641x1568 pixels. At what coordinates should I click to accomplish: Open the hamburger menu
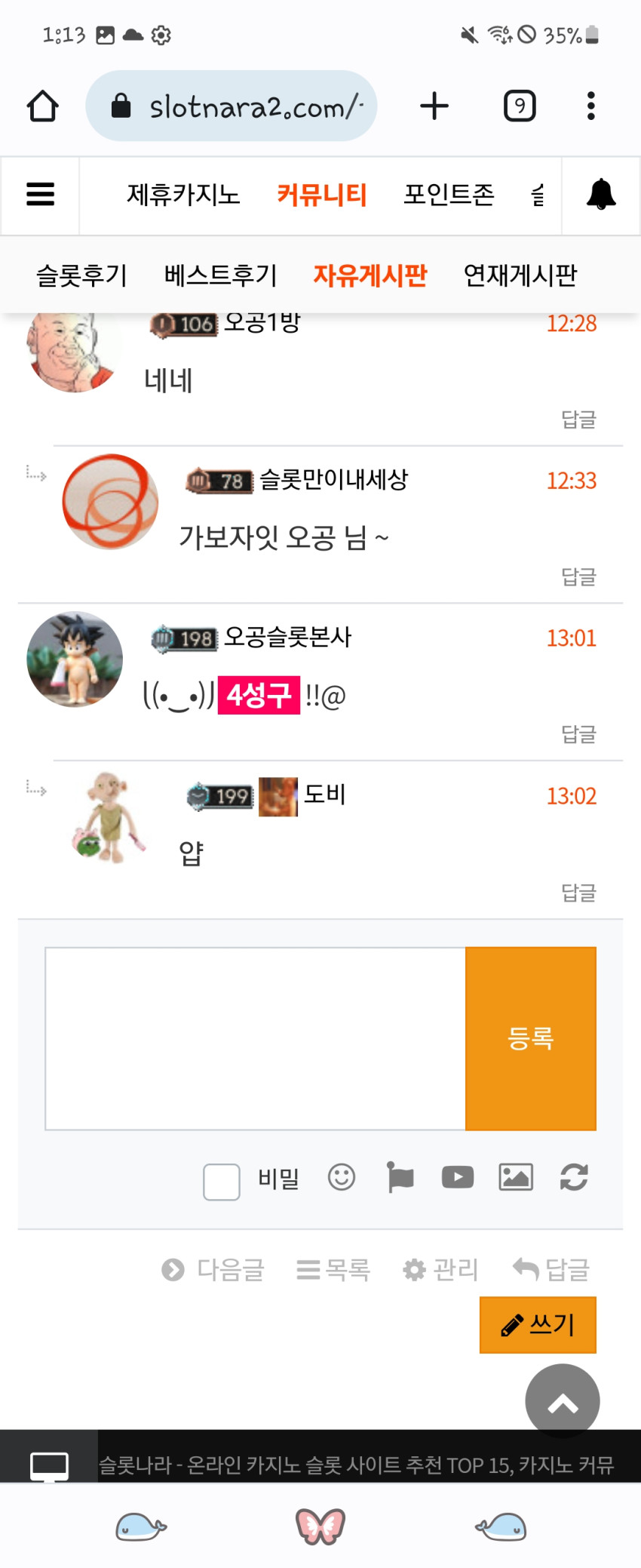pos(40,195)
